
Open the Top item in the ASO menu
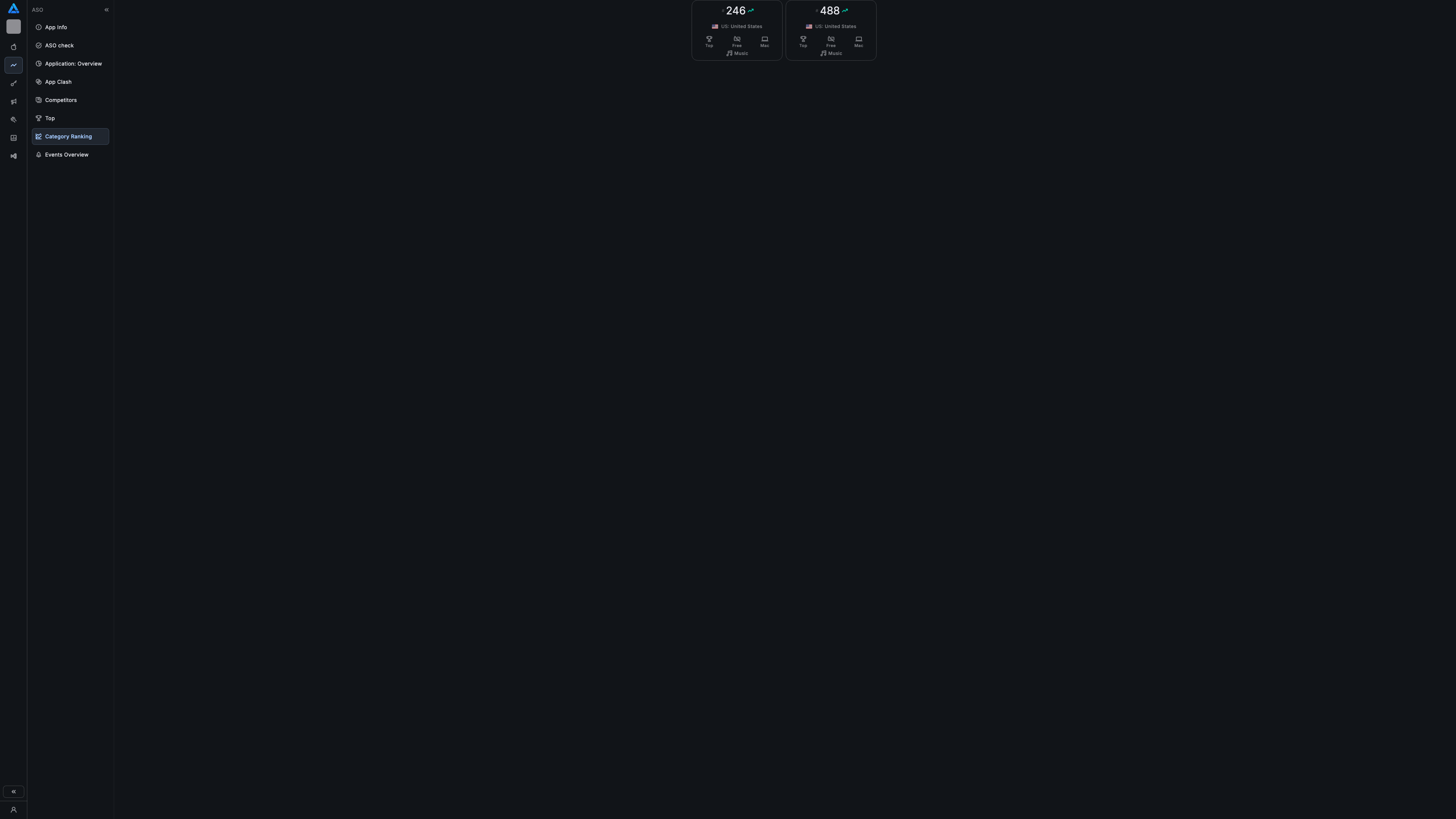50,118
